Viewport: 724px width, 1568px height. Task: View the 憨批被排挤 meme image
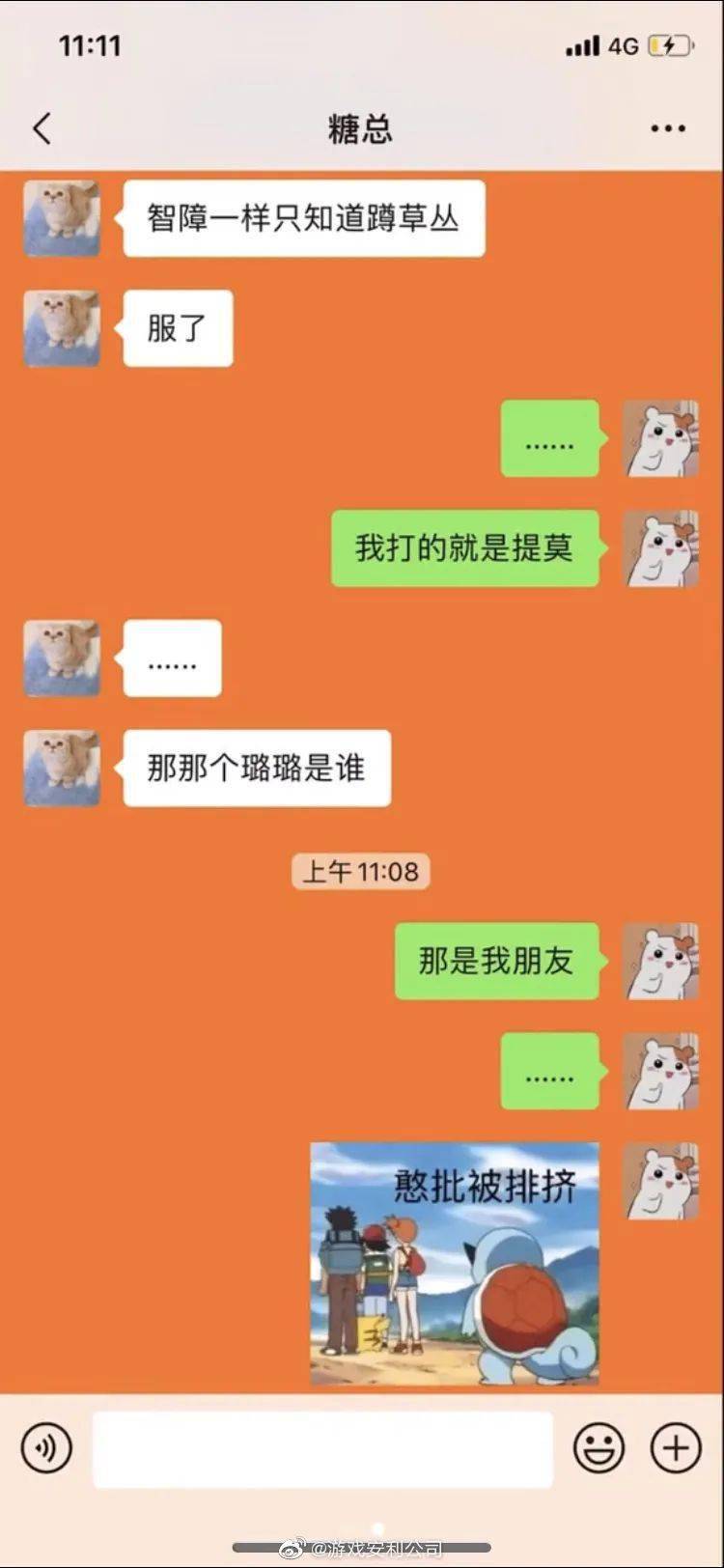click(x=455, y=1263)
